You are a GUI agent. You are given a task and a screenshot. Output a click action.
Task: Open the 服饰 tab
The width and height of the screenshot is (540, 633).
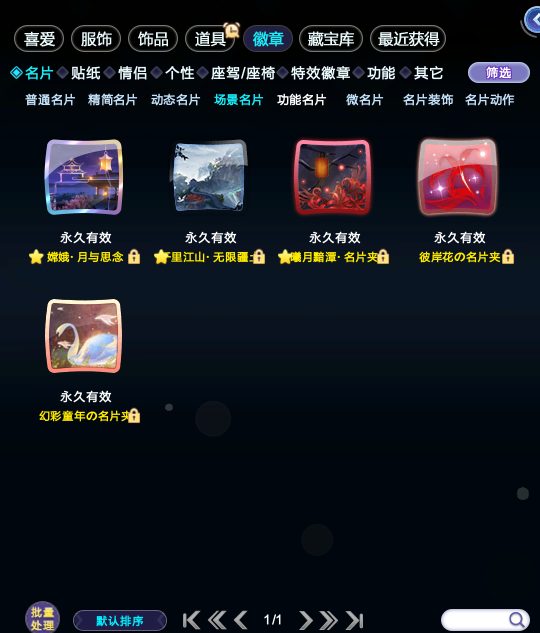[x=96, y=39]
